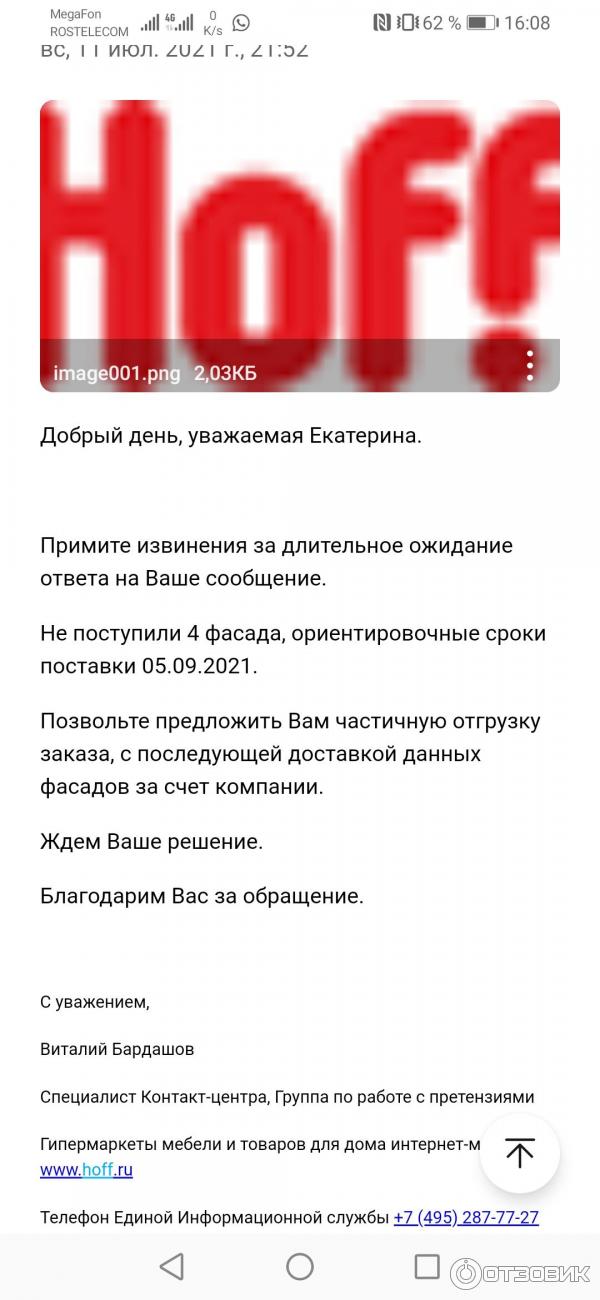Return to the home screen
This screenshot has height=1300, width=600.
[x=300, y=1267]
